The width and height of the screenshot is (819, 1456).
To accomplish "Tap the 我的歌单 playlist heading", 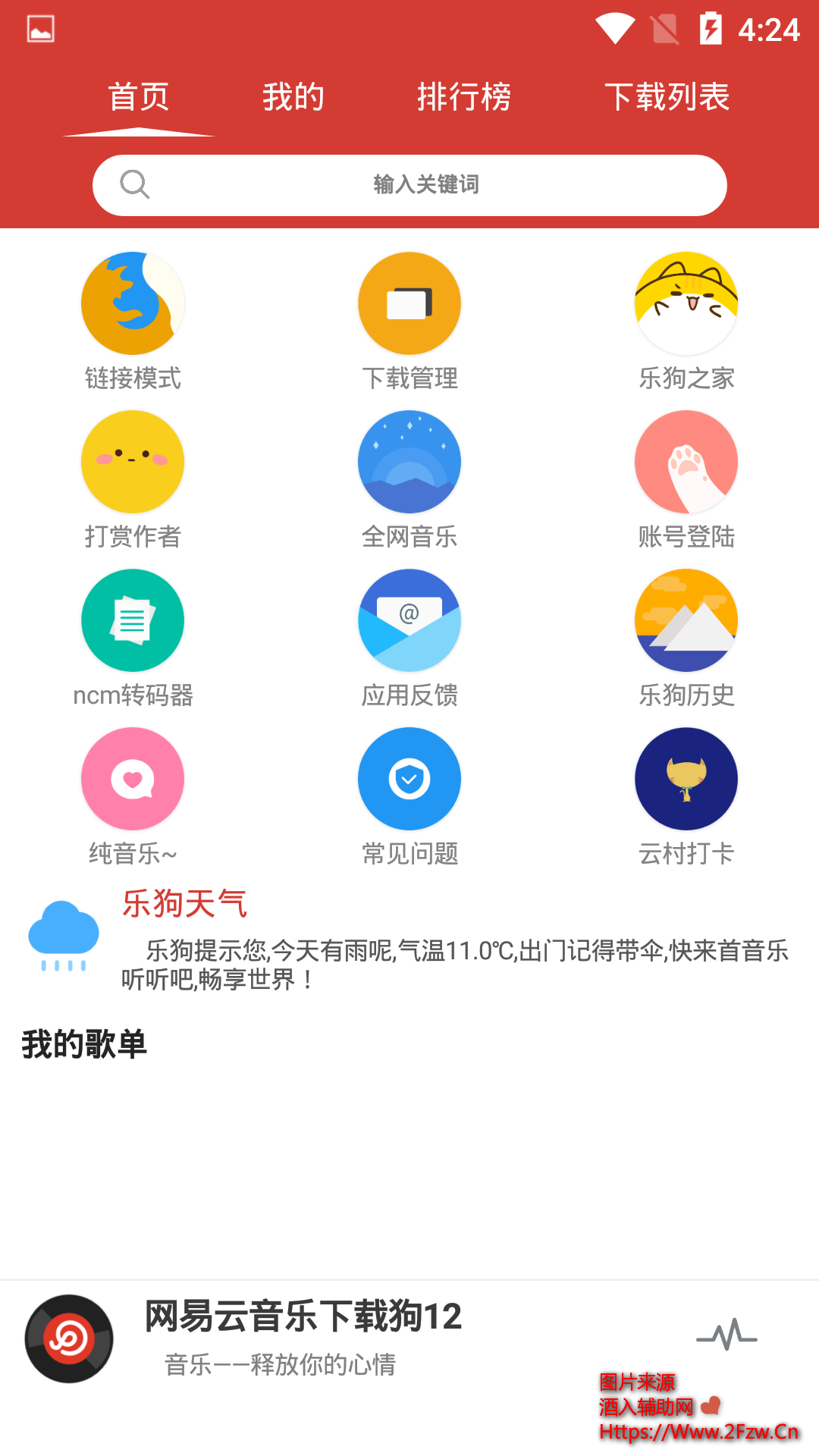I will click(83, 1043).
